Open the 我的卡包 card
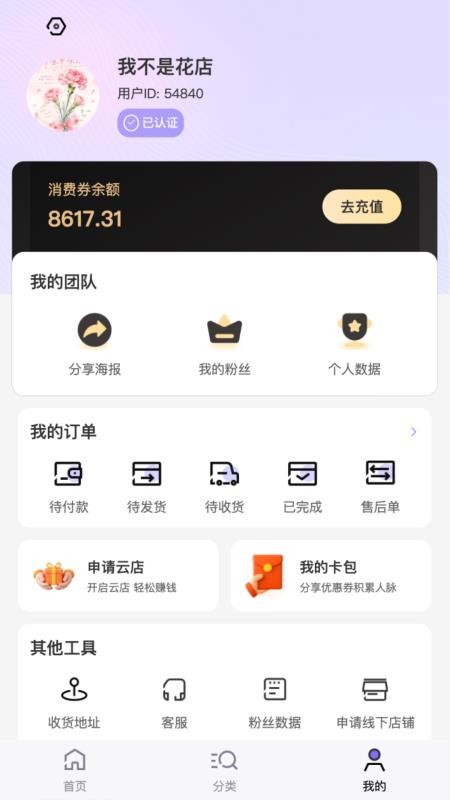 tap(331, 576)
